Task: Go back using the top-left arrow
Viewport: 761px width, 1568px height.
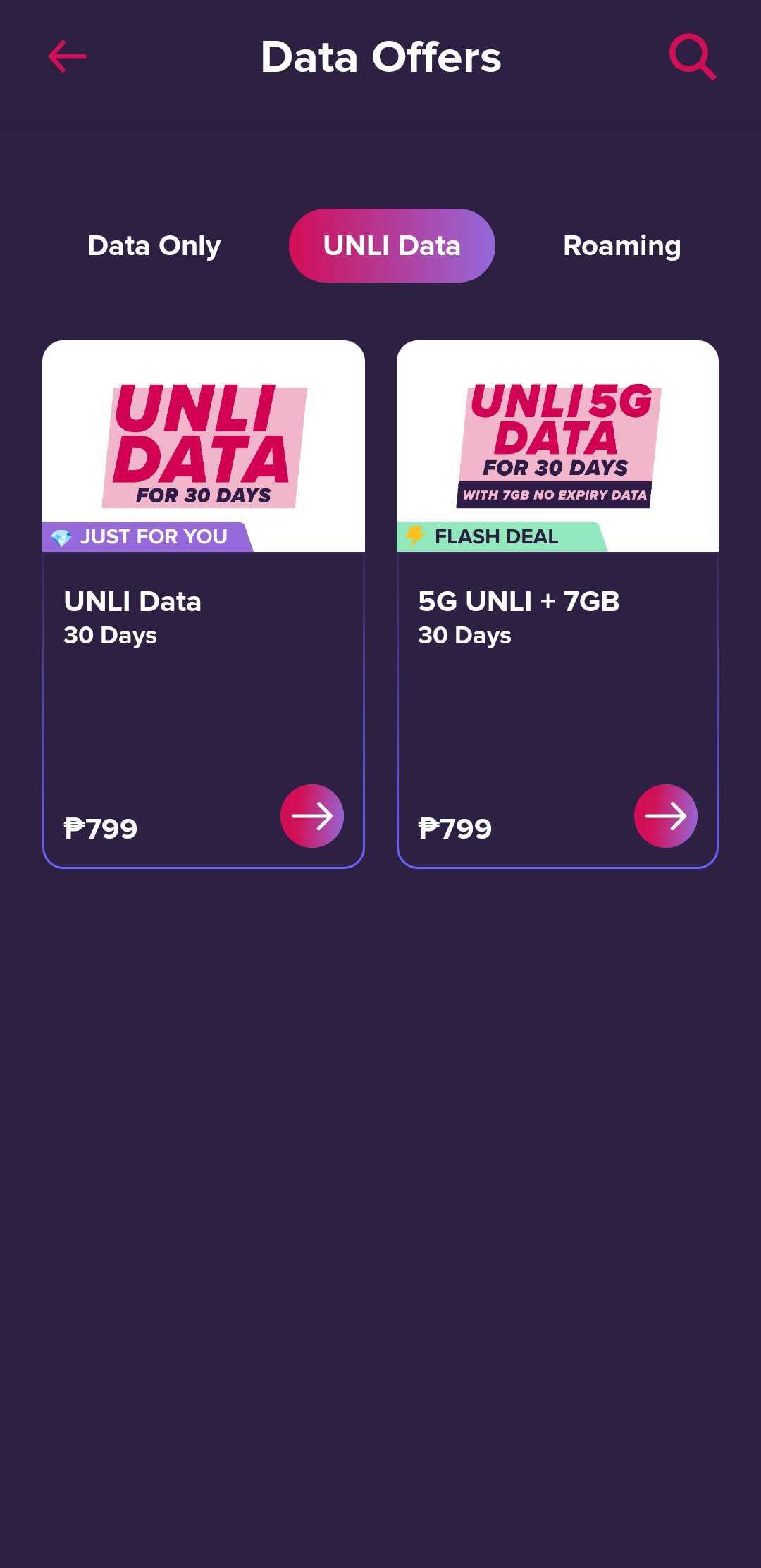Action: pos(68,56)
